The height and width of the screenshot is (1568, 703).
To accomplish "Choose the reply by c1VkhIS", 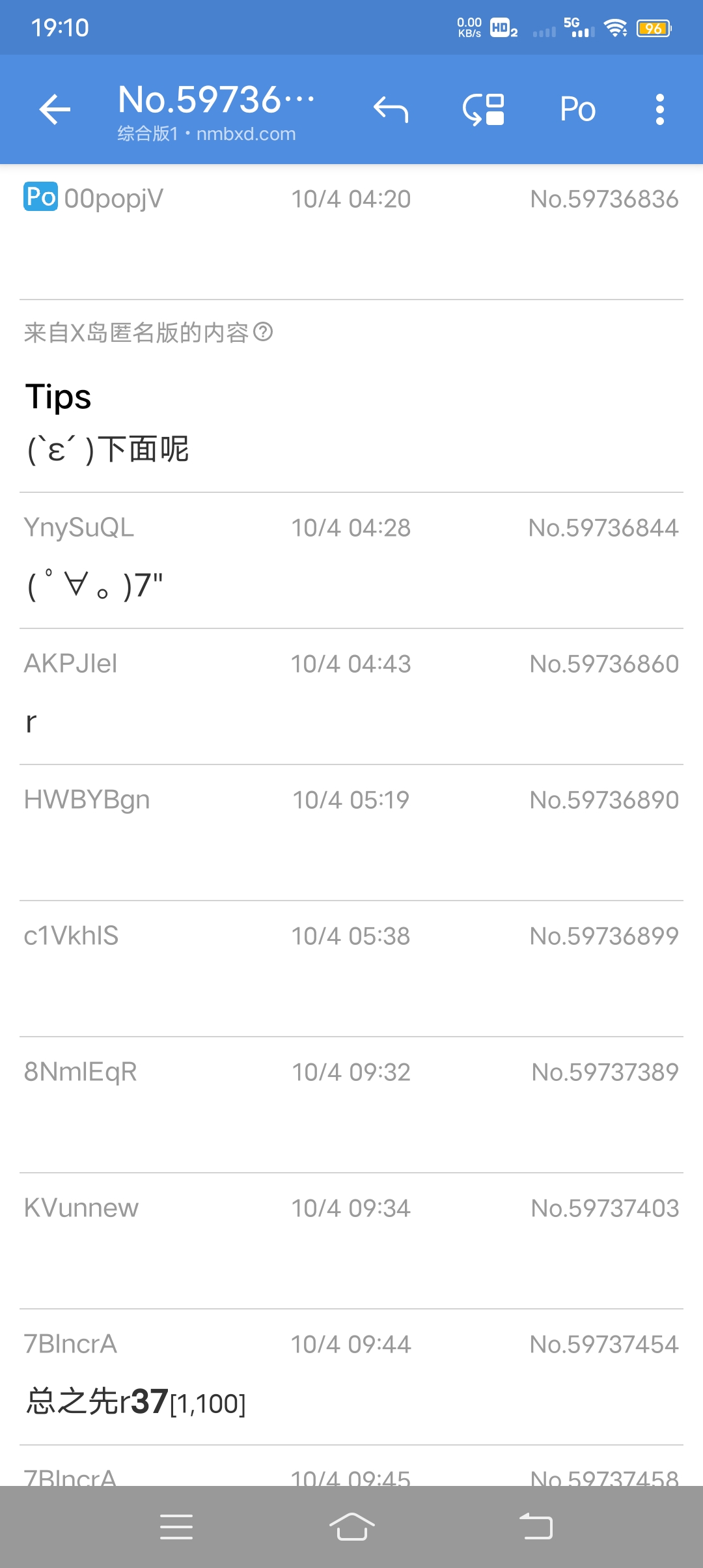I will tap(351, 968).
